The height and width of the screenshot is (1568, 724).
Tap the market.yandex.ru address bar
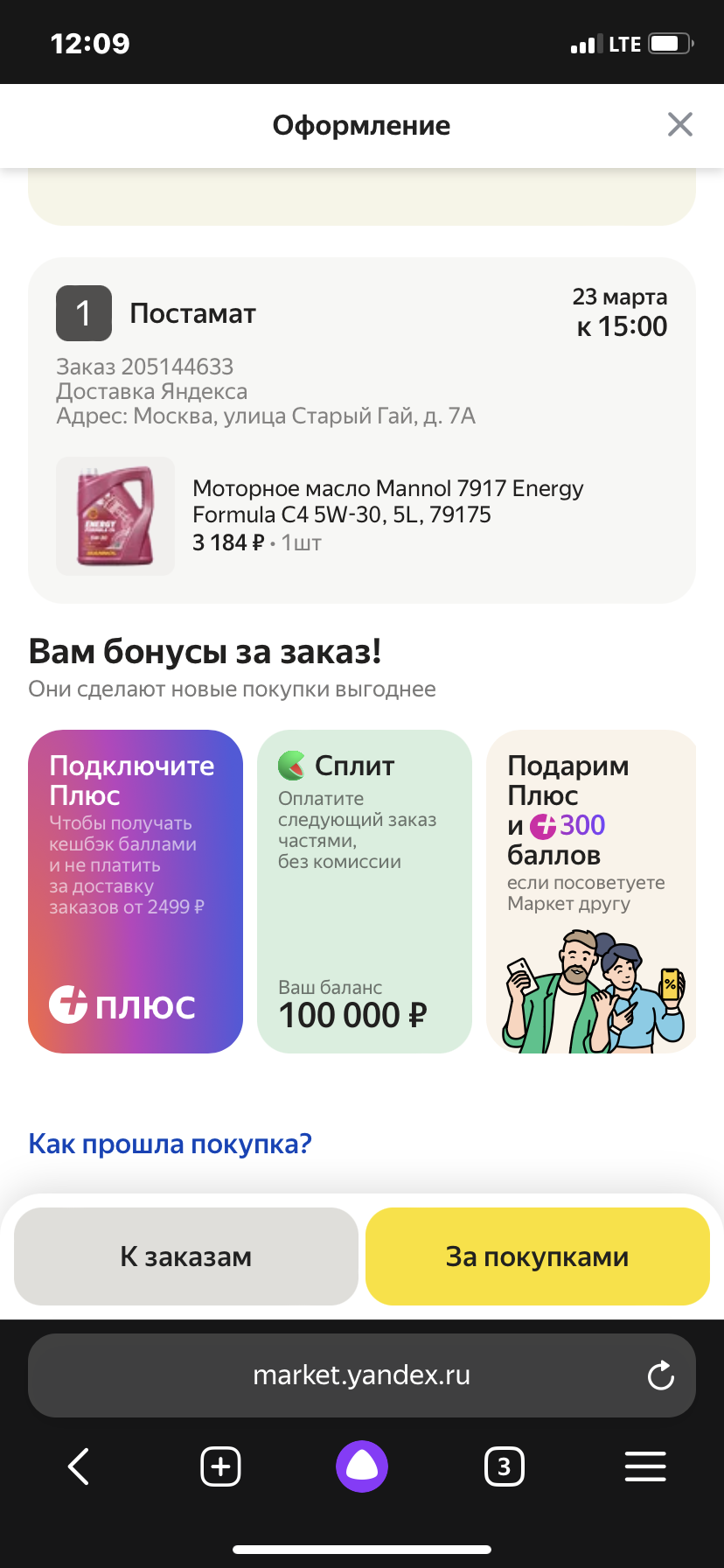[x=362, y=1375]
